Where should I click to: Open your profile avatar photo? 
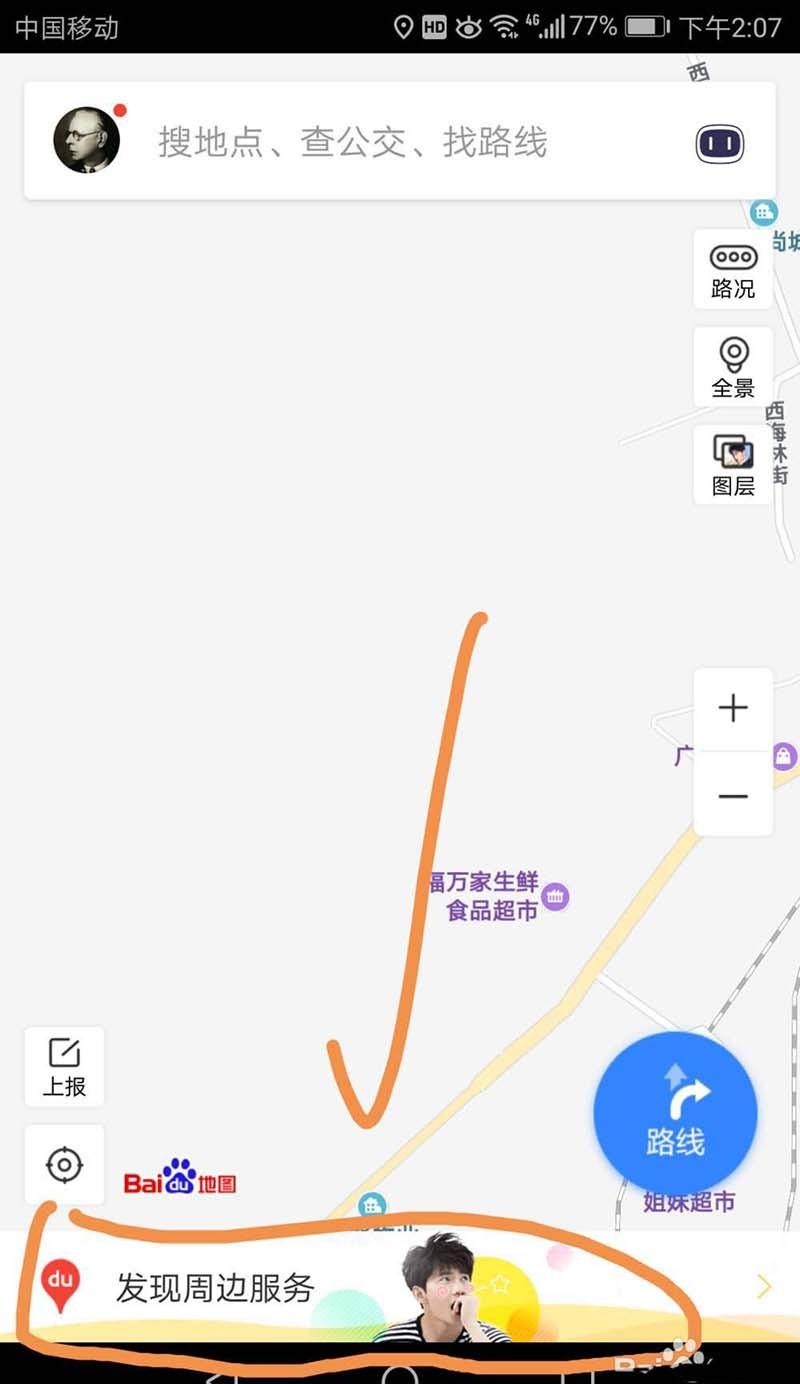(x=85, y=140)
